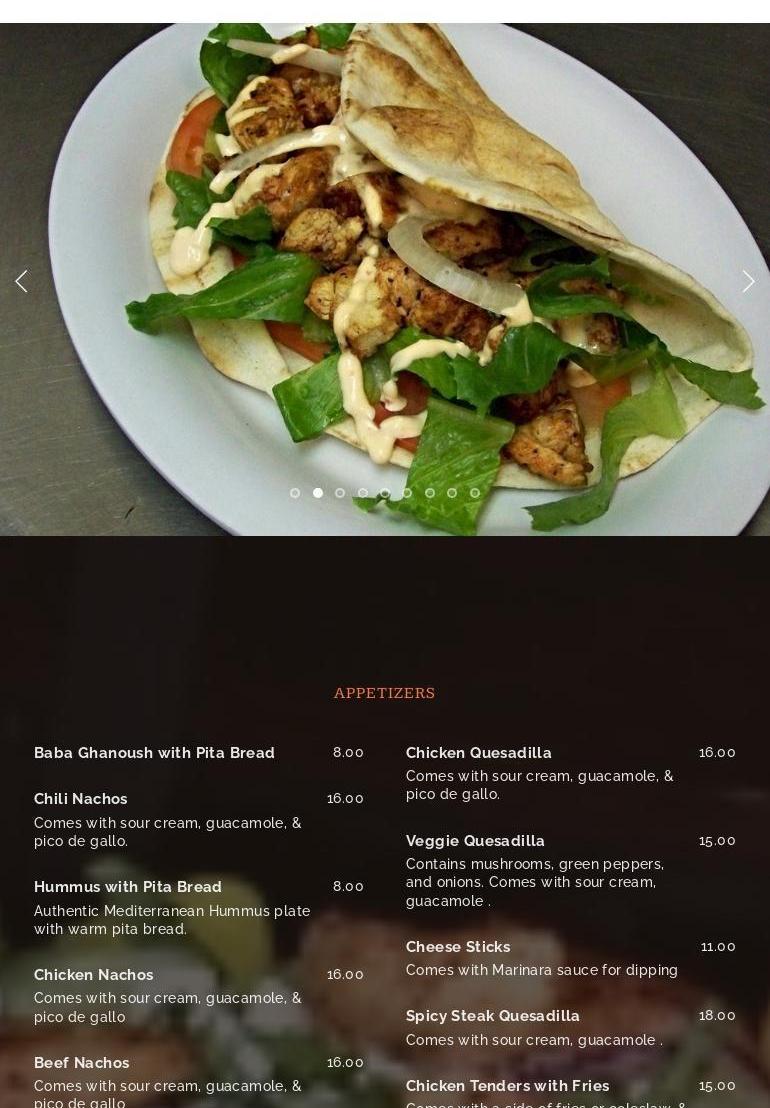
Task: Advance to the next carousel photo
Action: (748, 281)
